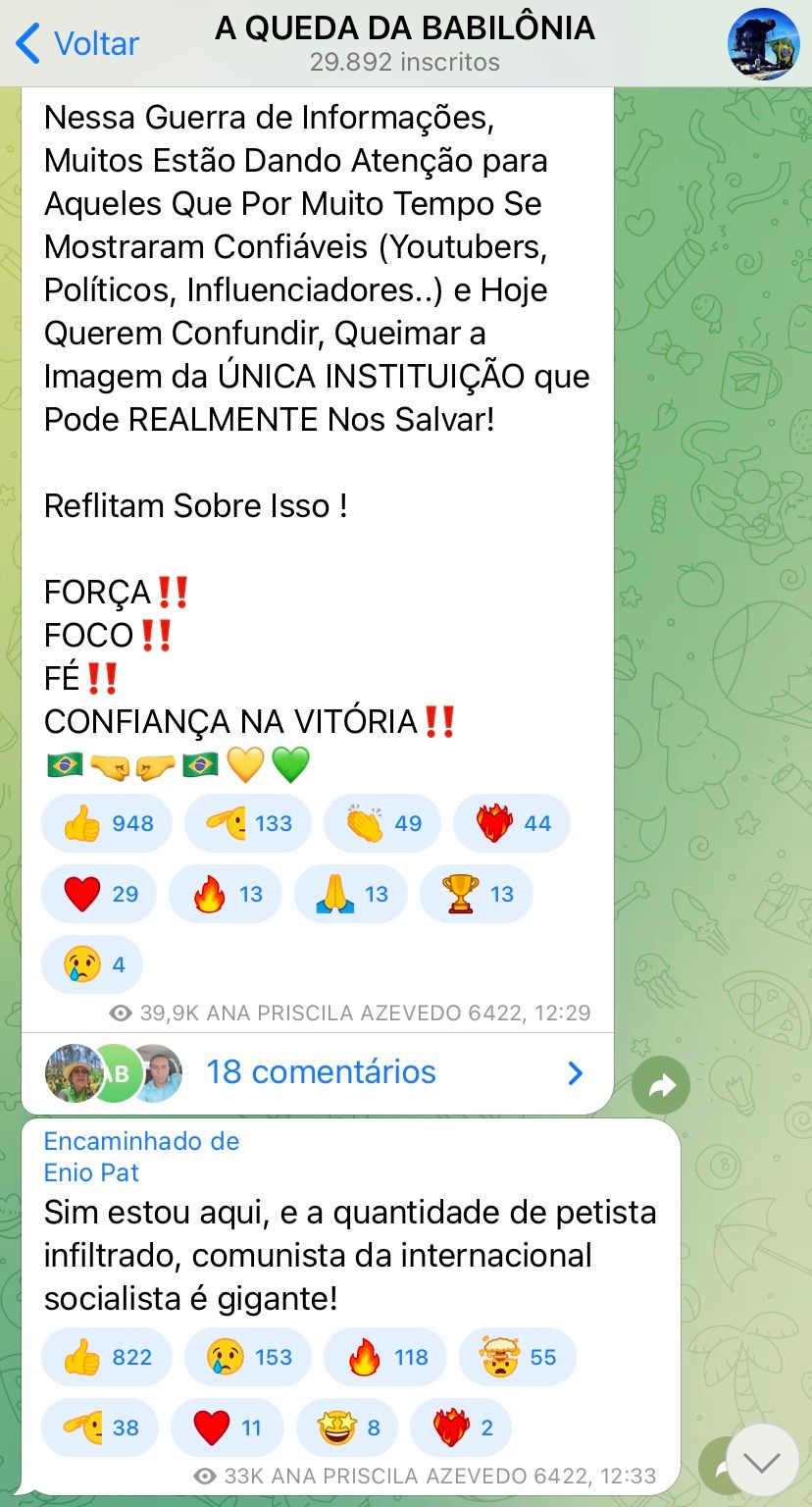React with crying face showing 153

coord(248,1357)
